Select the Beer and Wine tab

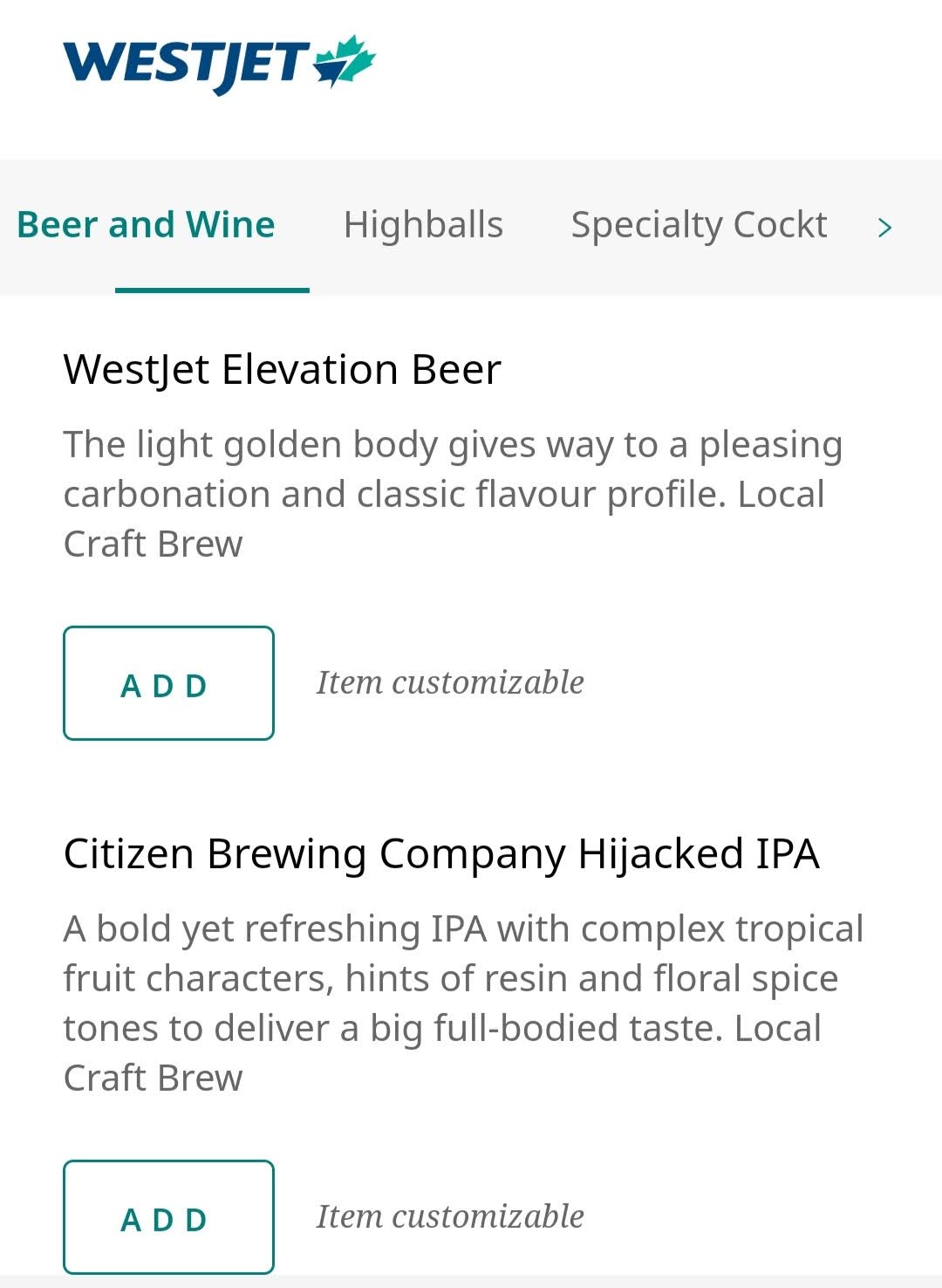click(x=146, y=225)
